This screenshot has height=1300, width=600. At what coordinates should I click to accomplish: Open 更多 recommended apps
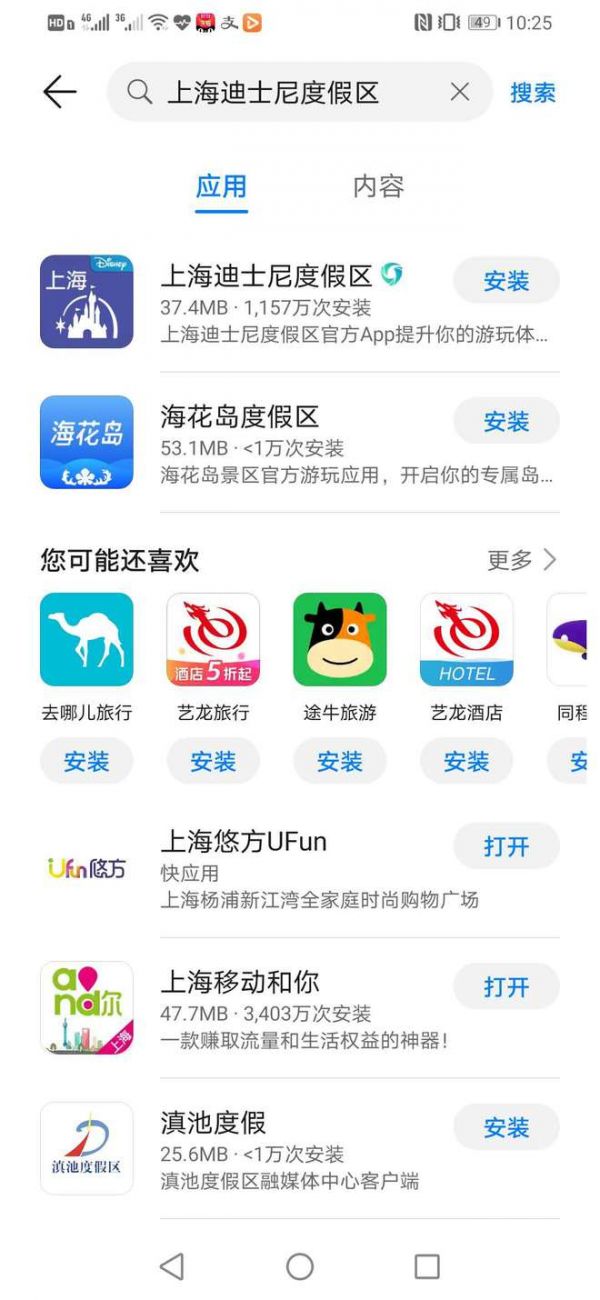[x=521, y=560]
